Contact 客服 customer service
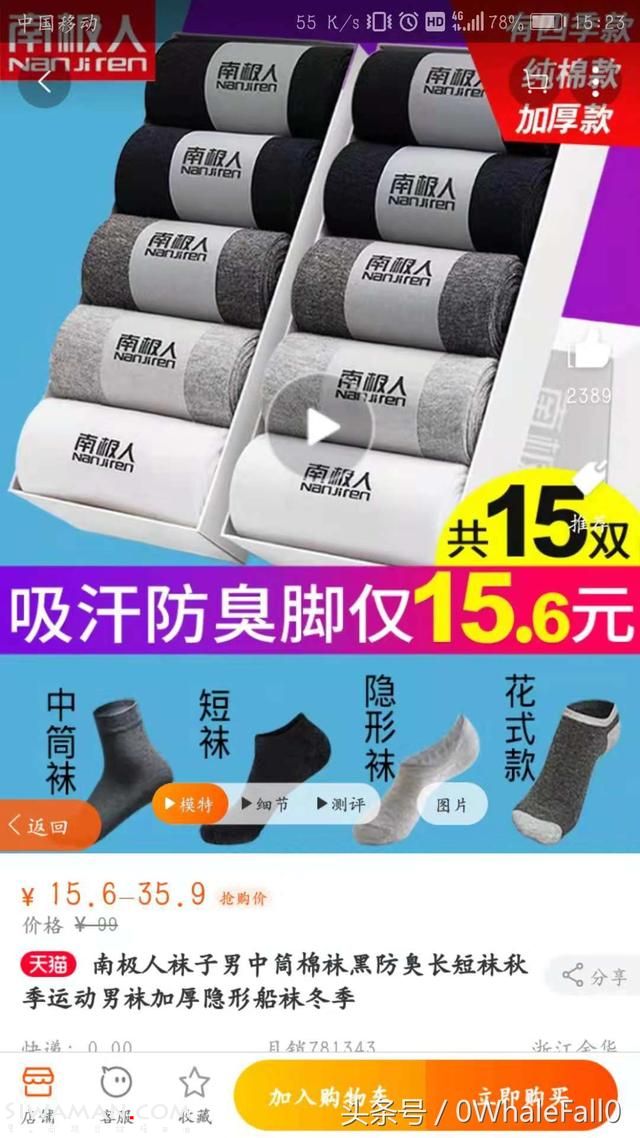 coord(116,1093)
